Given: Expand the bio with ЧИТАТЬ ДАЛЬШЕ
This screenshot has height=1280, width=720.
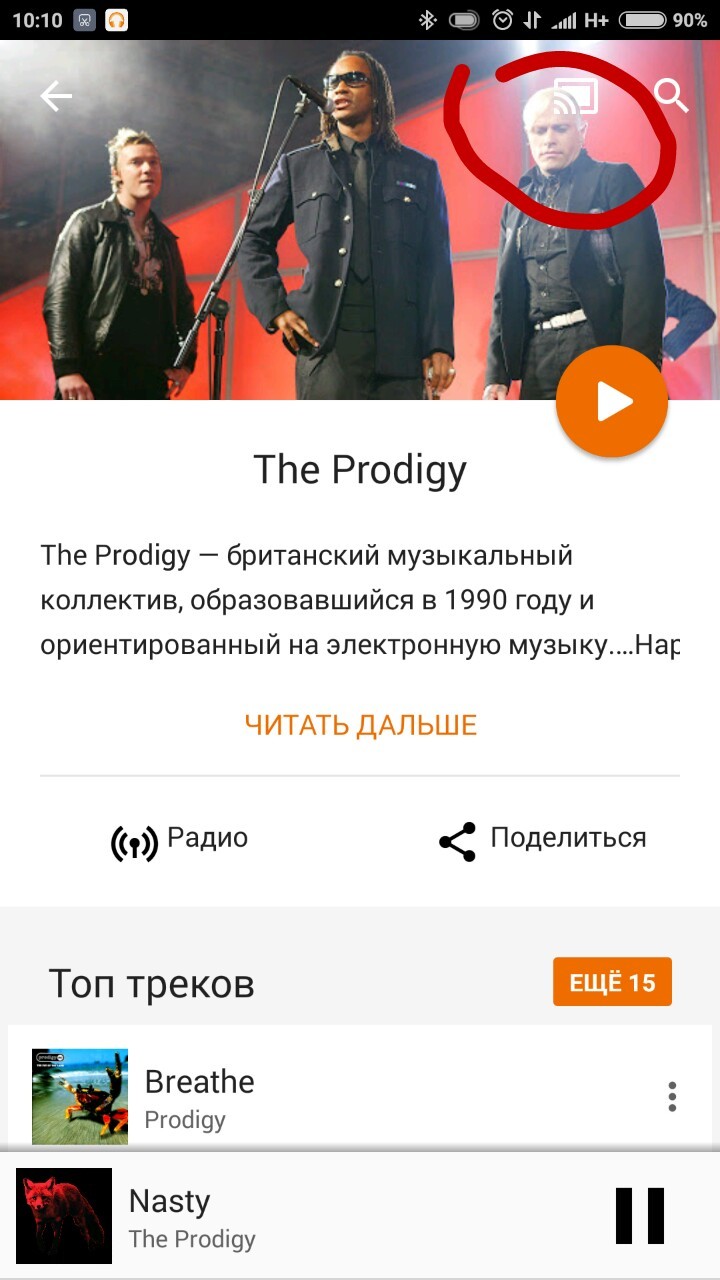Looking at the screenshot, I should click(x=360, y=725).
